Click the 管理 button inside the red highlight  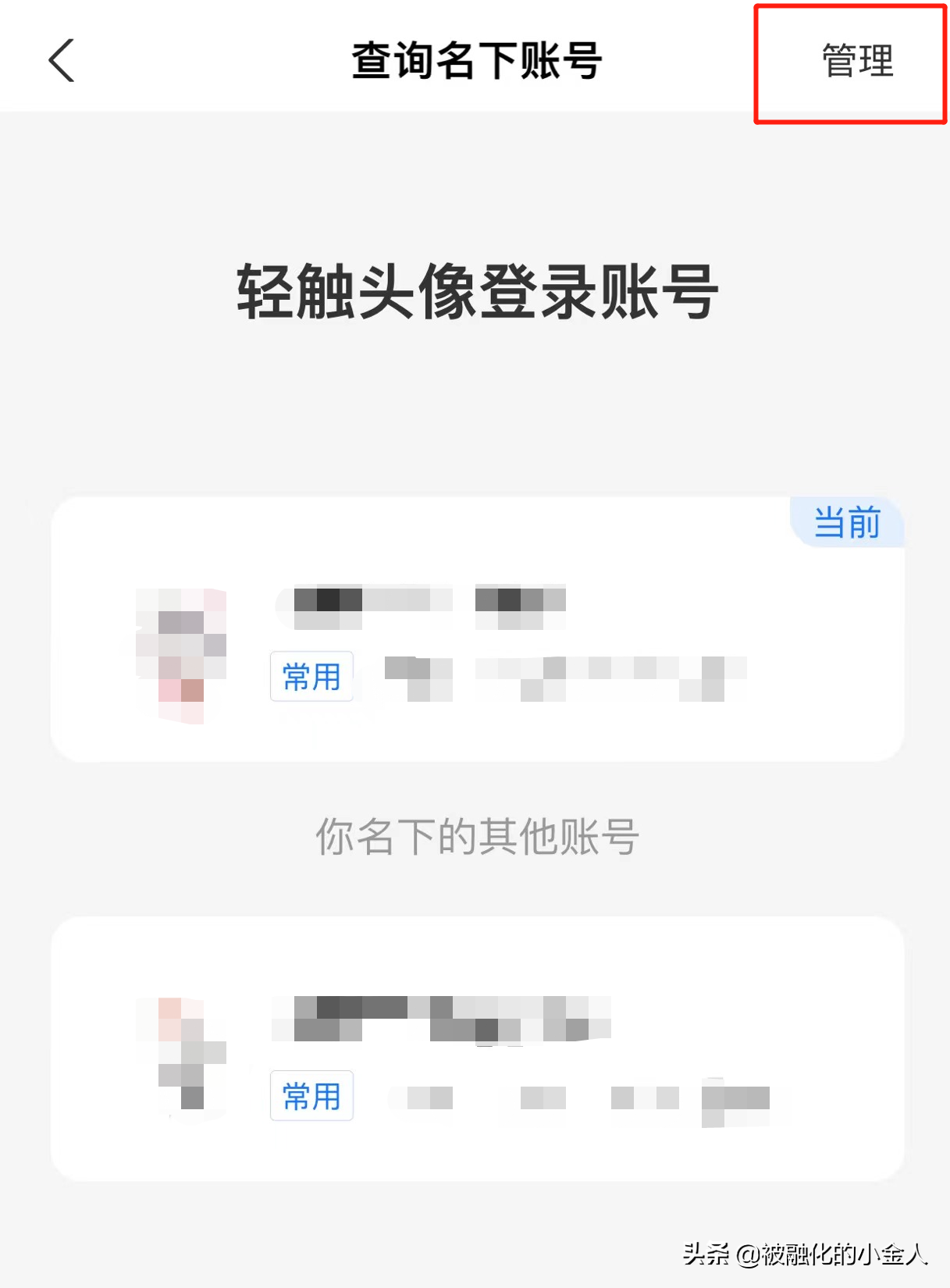pyautogui.click(x=856, y=60)
